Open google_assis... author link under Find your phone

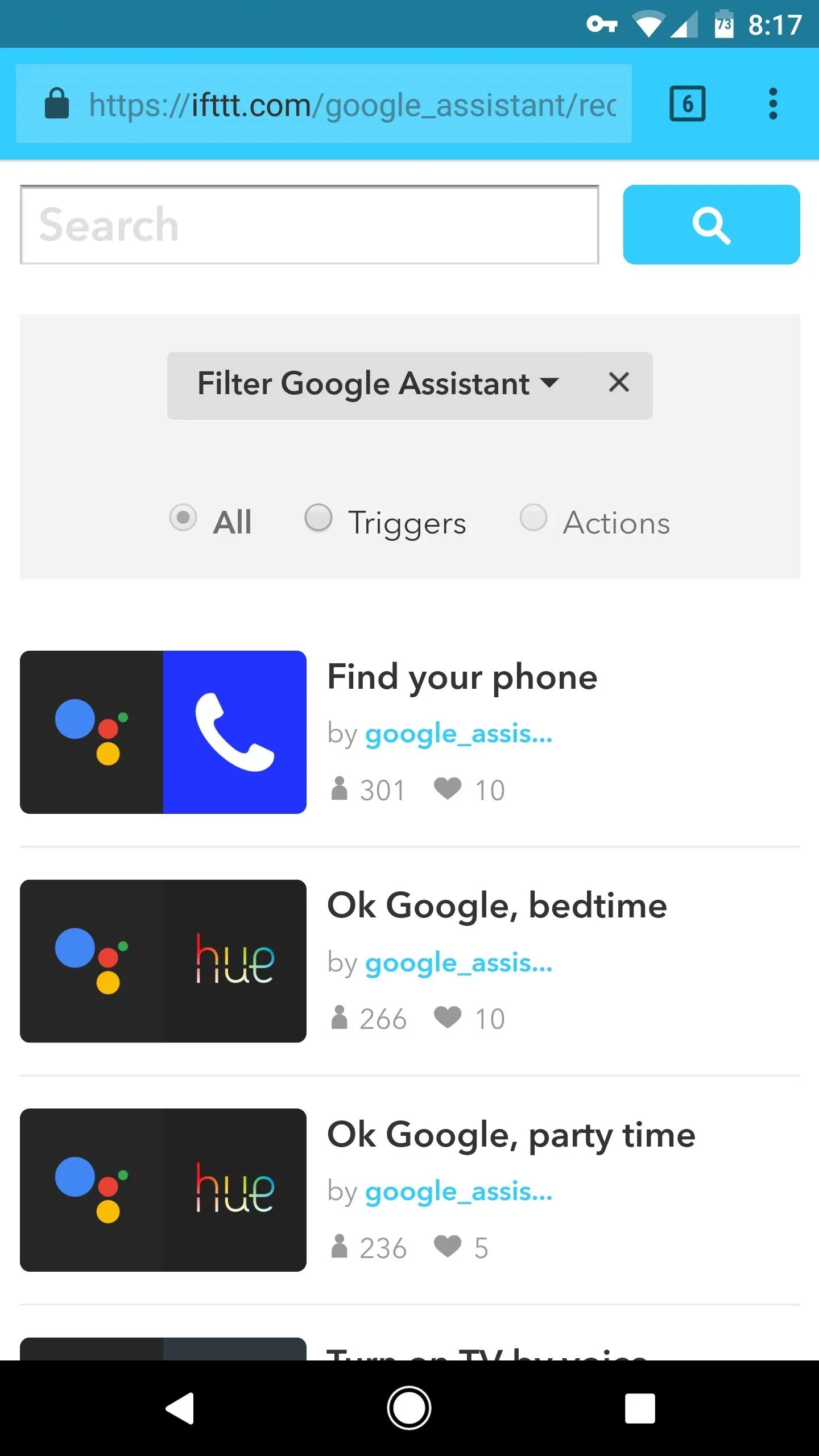tap(459, 734)
